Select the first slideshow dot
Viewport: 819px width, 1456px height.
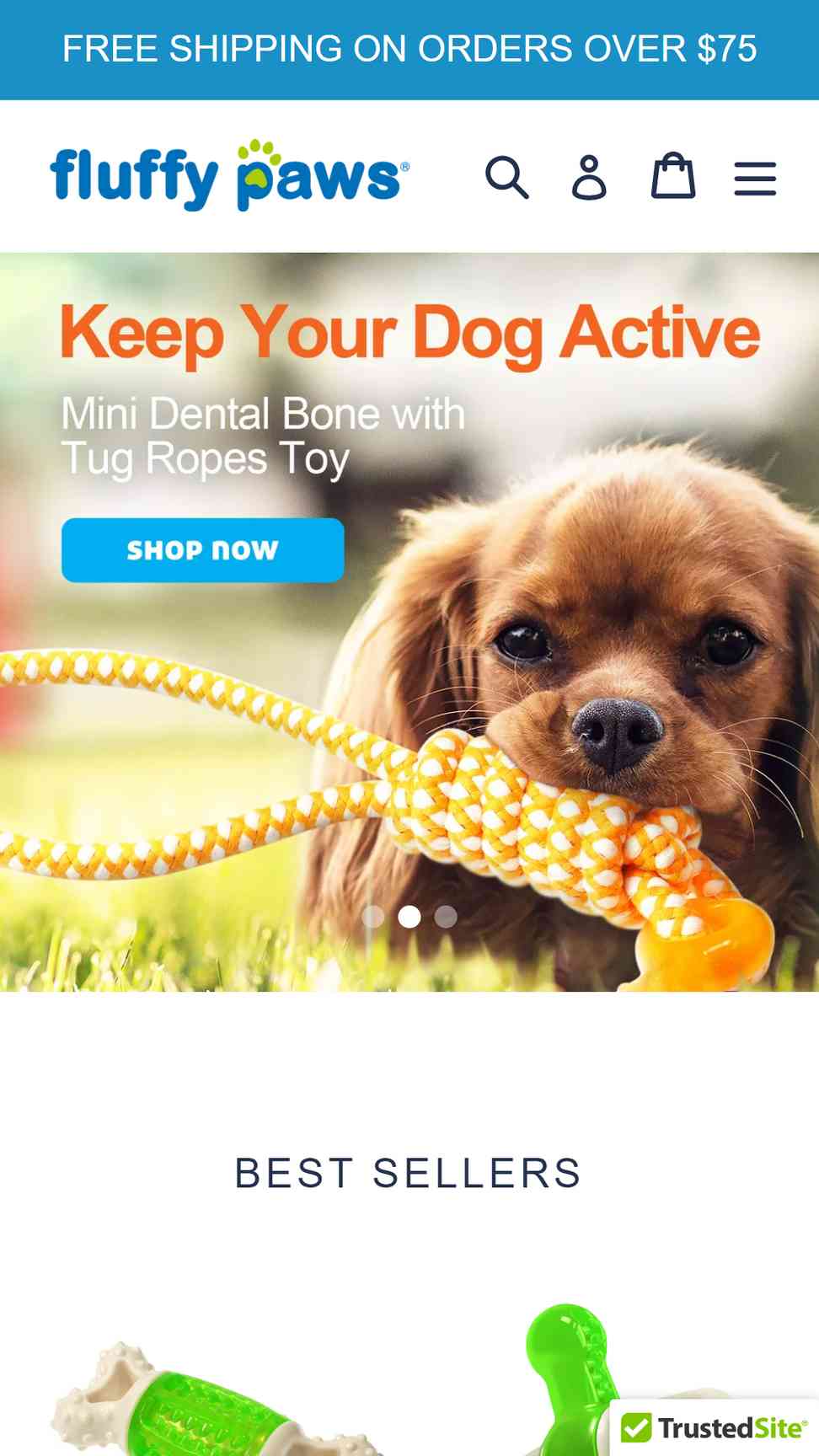click(x=373, y=916)
